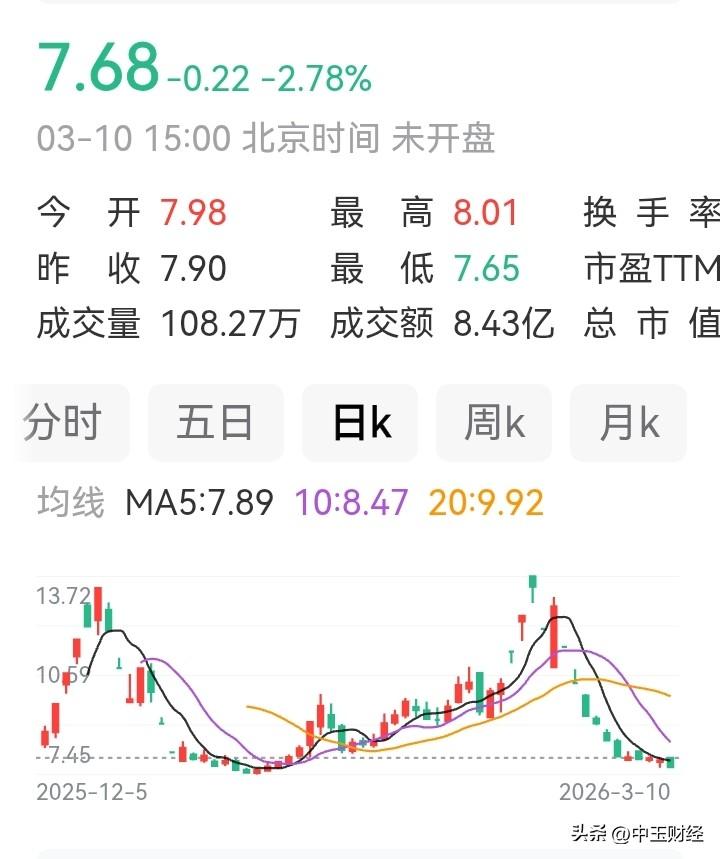Switch to the 分时 chart tab
This screenshot has height=859, width=720.
70,423
